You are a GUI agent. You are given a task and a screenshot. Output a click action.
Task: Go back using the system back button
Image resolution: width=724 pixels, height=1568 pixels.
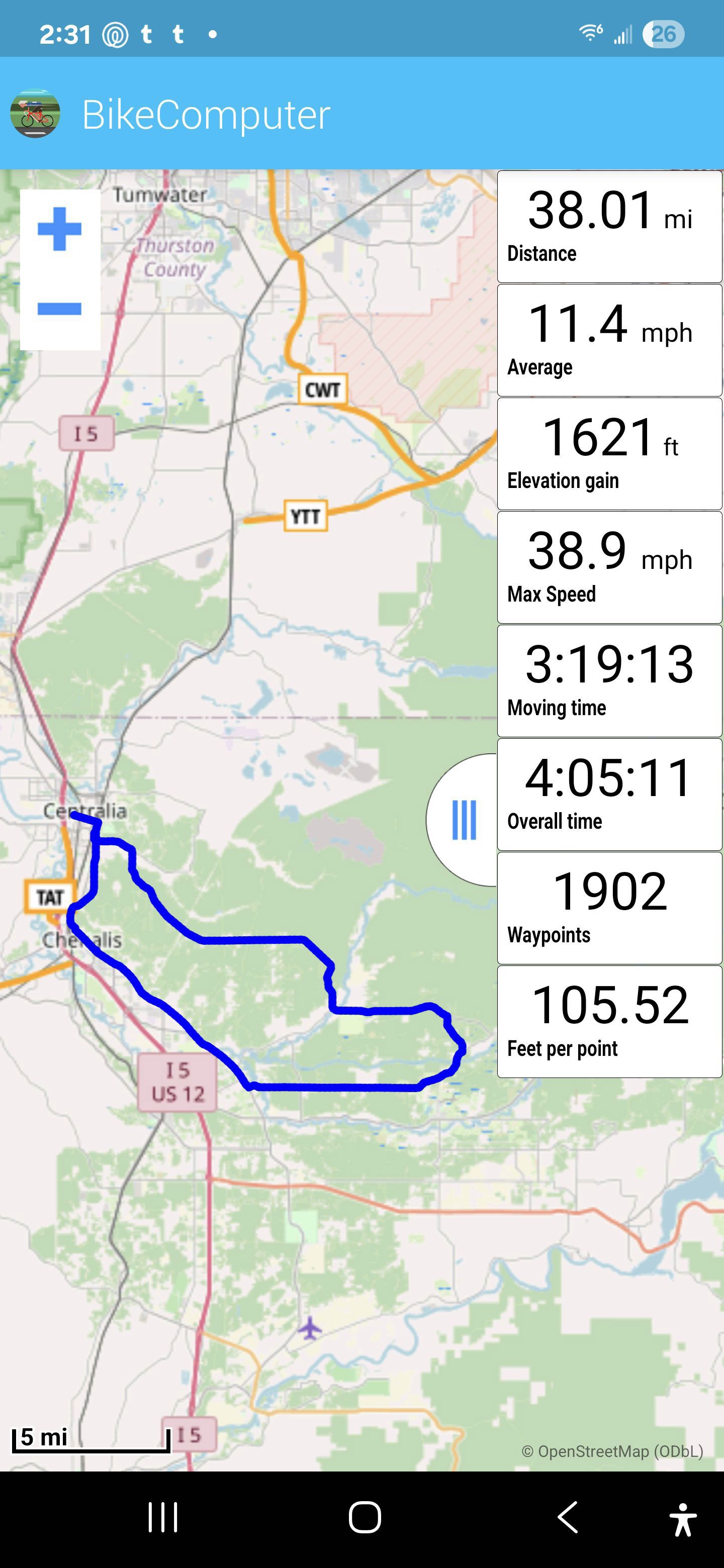[568, 1516]
